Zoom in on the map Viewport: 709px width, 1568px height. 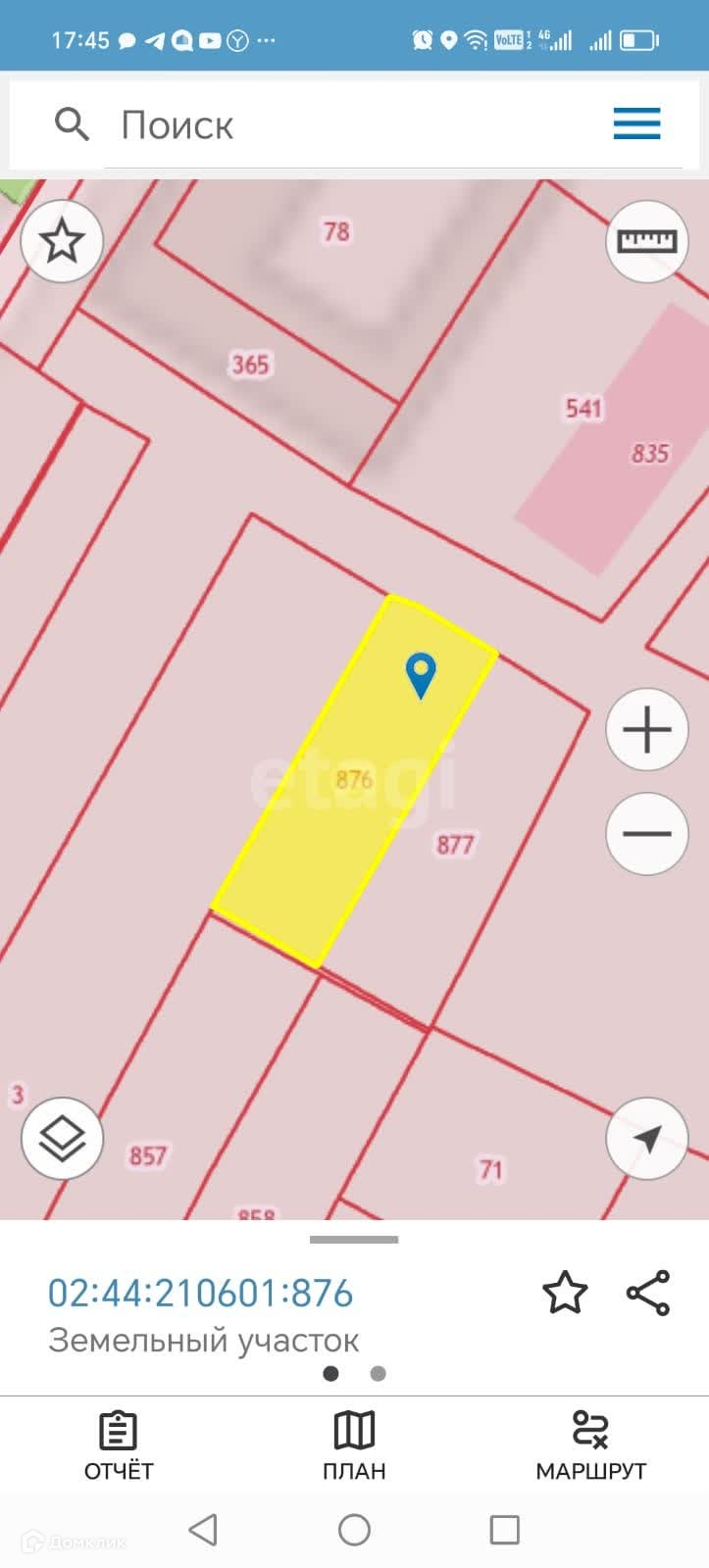(x=646, y=730)
